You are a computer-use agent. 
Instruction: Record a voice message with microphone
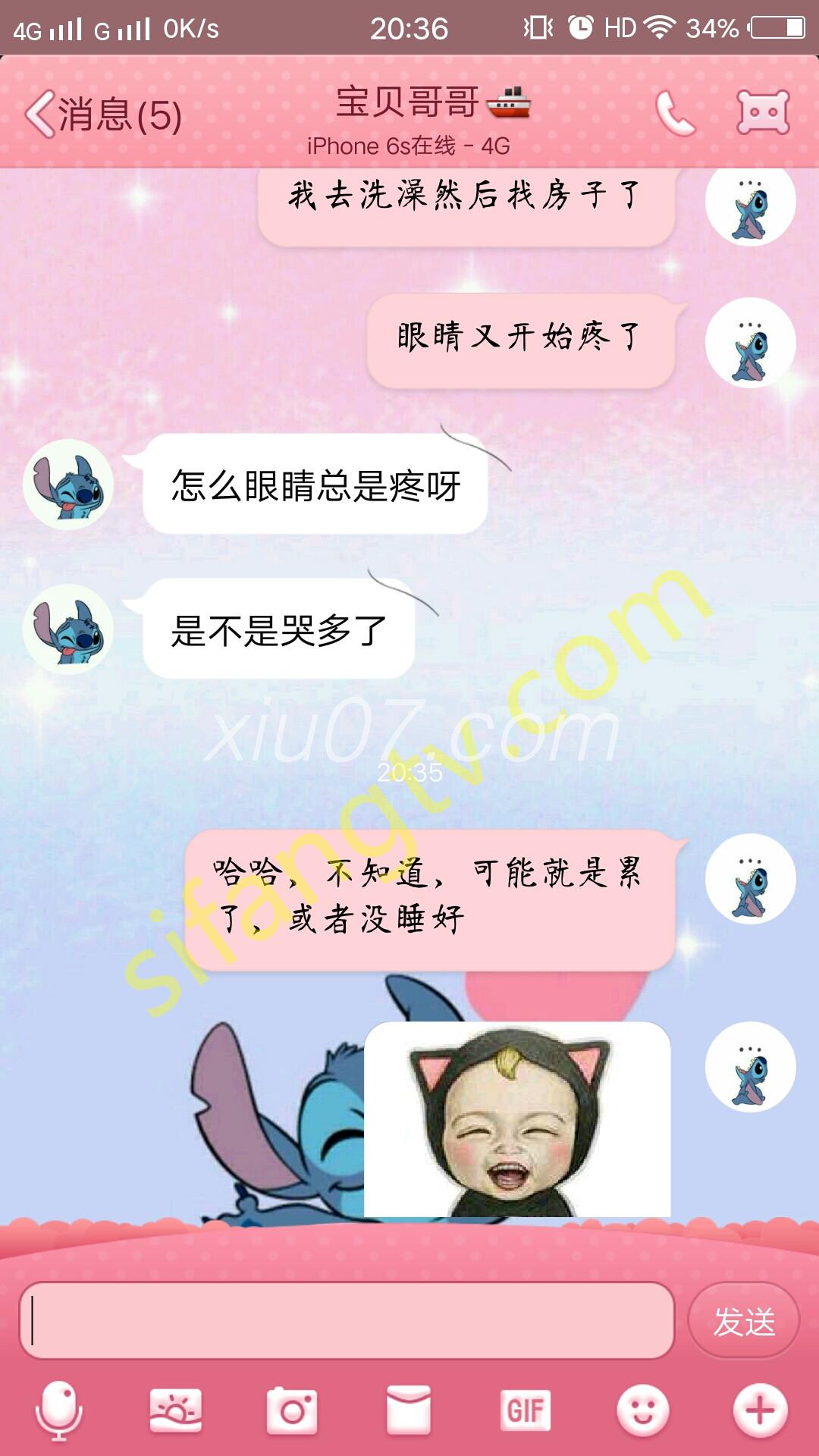pyautogui.click(x=59, y=1410)
